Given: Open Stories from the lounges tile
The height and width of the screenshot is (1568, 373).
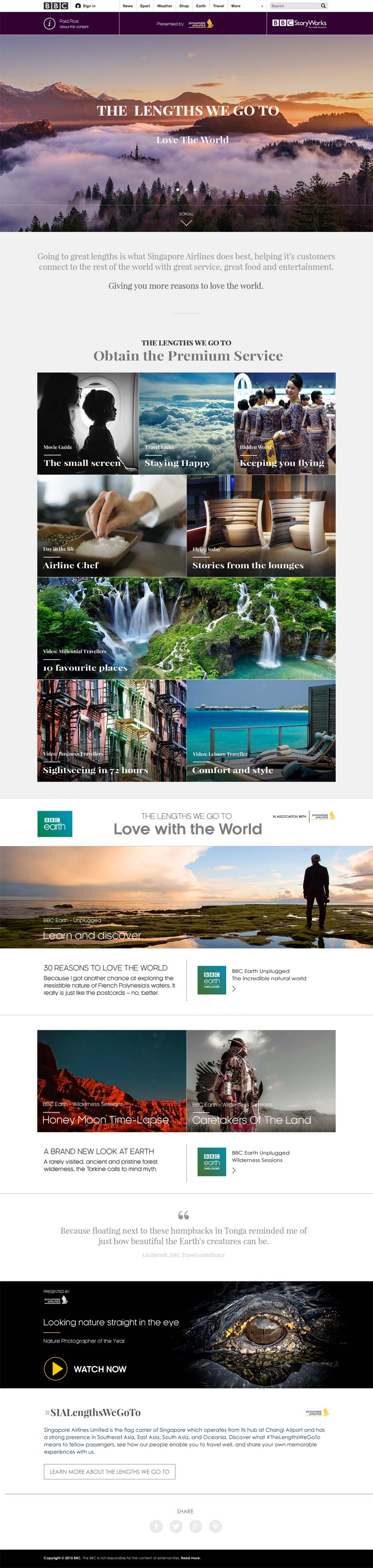Looking at the screenshot, I should (x=261, y=526).
